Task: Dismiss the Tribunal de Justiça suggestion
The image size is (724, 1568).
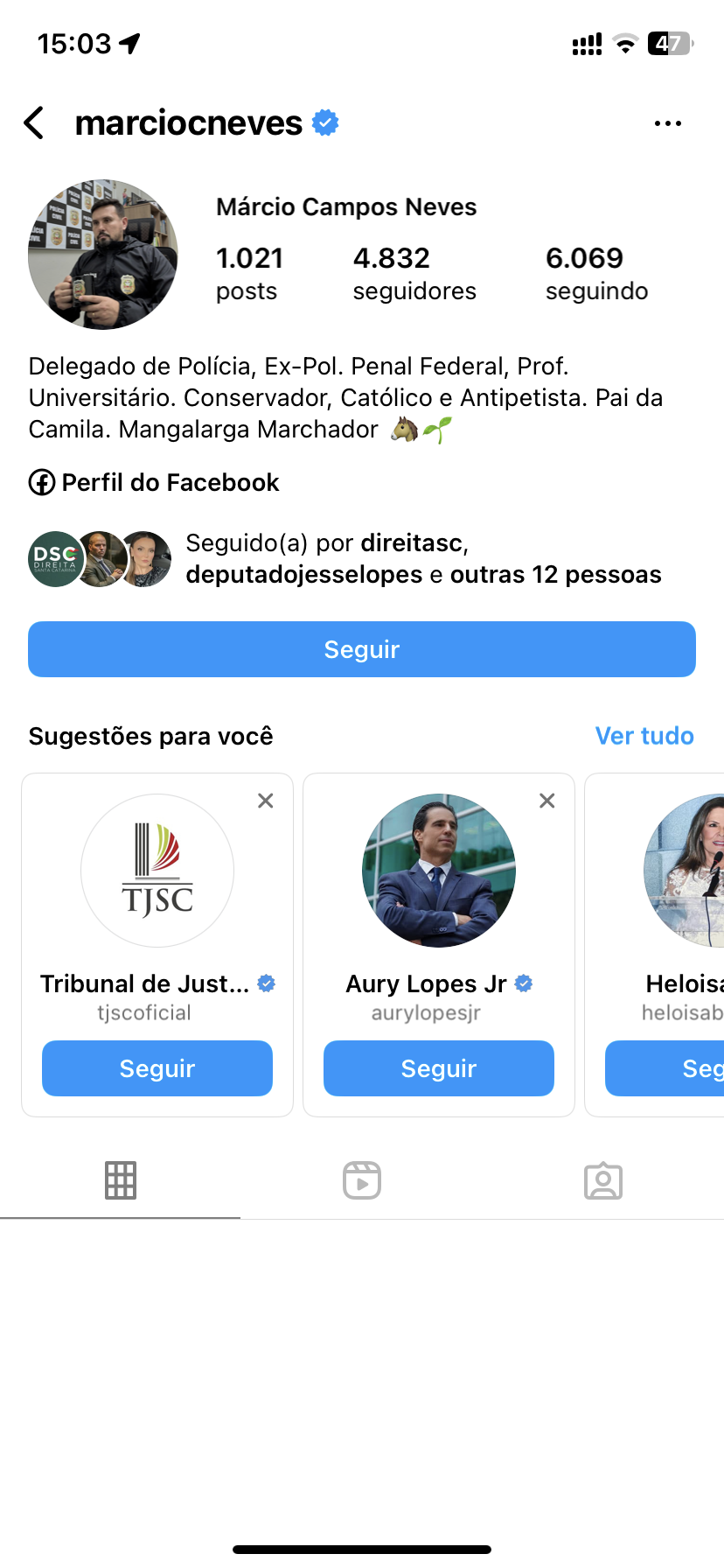Action: tap(266, 801)
